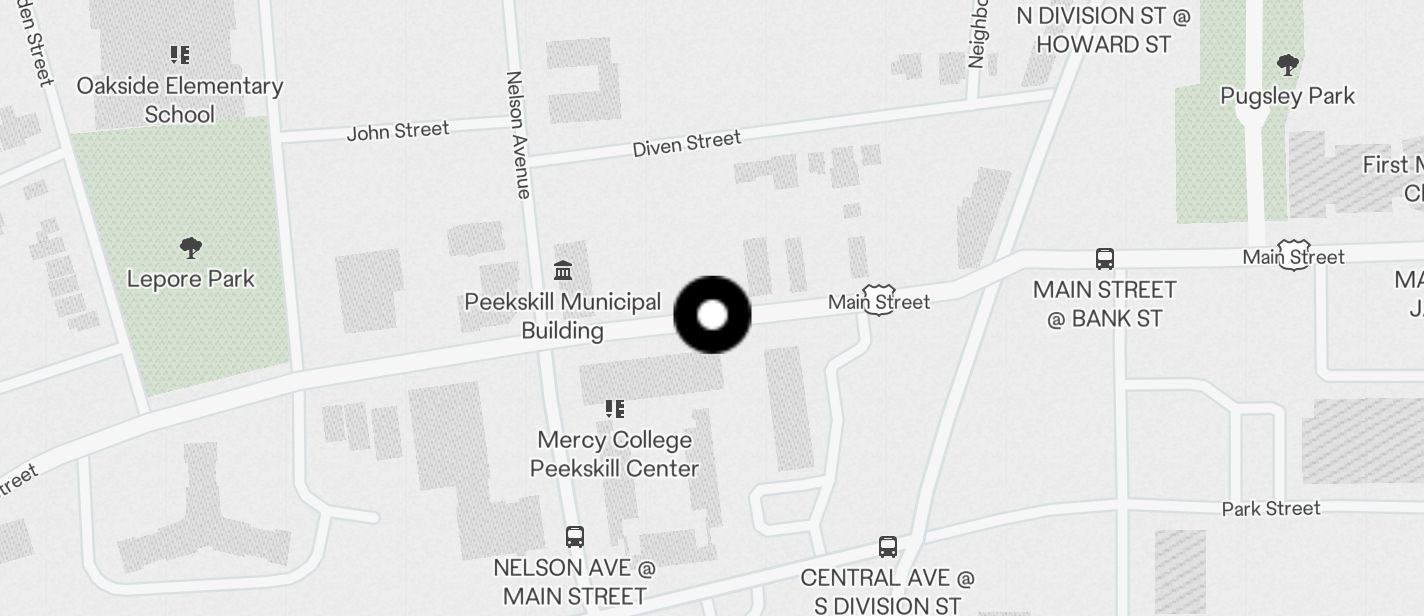Tap the black location pin on Main Street

tap(712, 315)
